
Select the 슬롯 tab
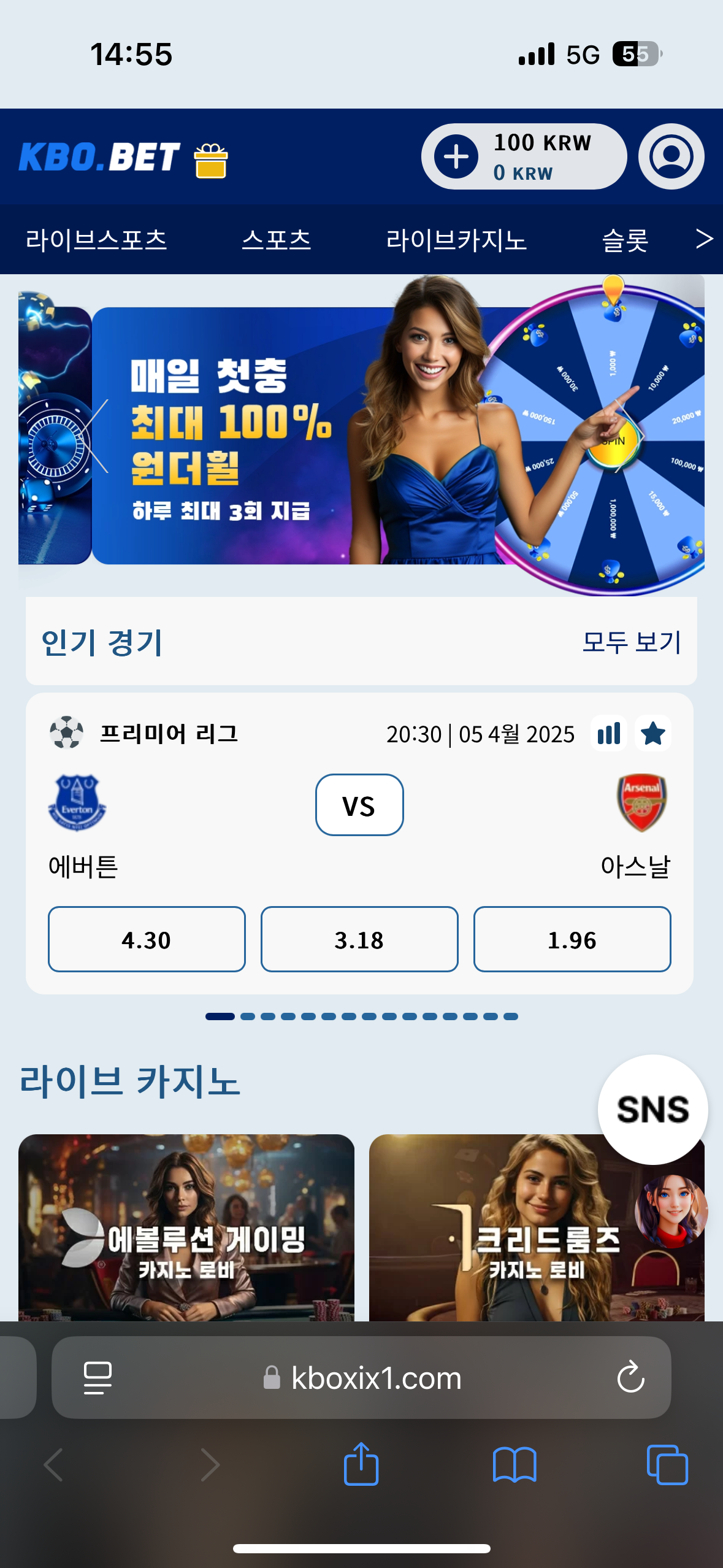[625, 239]
